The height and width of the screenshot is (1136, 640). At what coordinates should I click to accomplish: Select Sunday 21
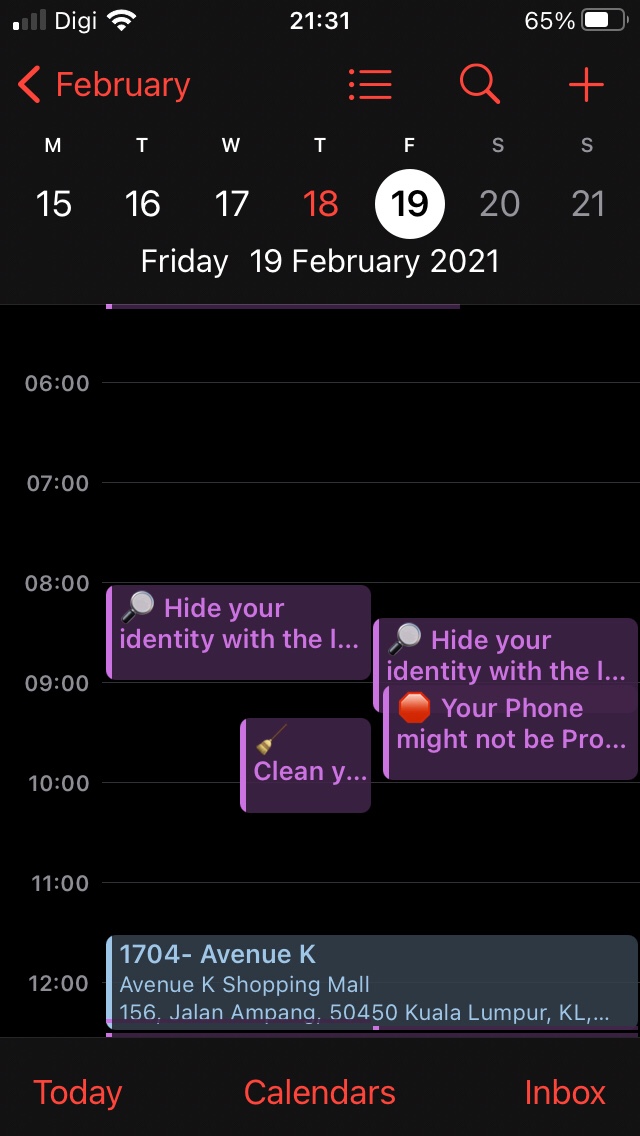(x=588, y=204)
